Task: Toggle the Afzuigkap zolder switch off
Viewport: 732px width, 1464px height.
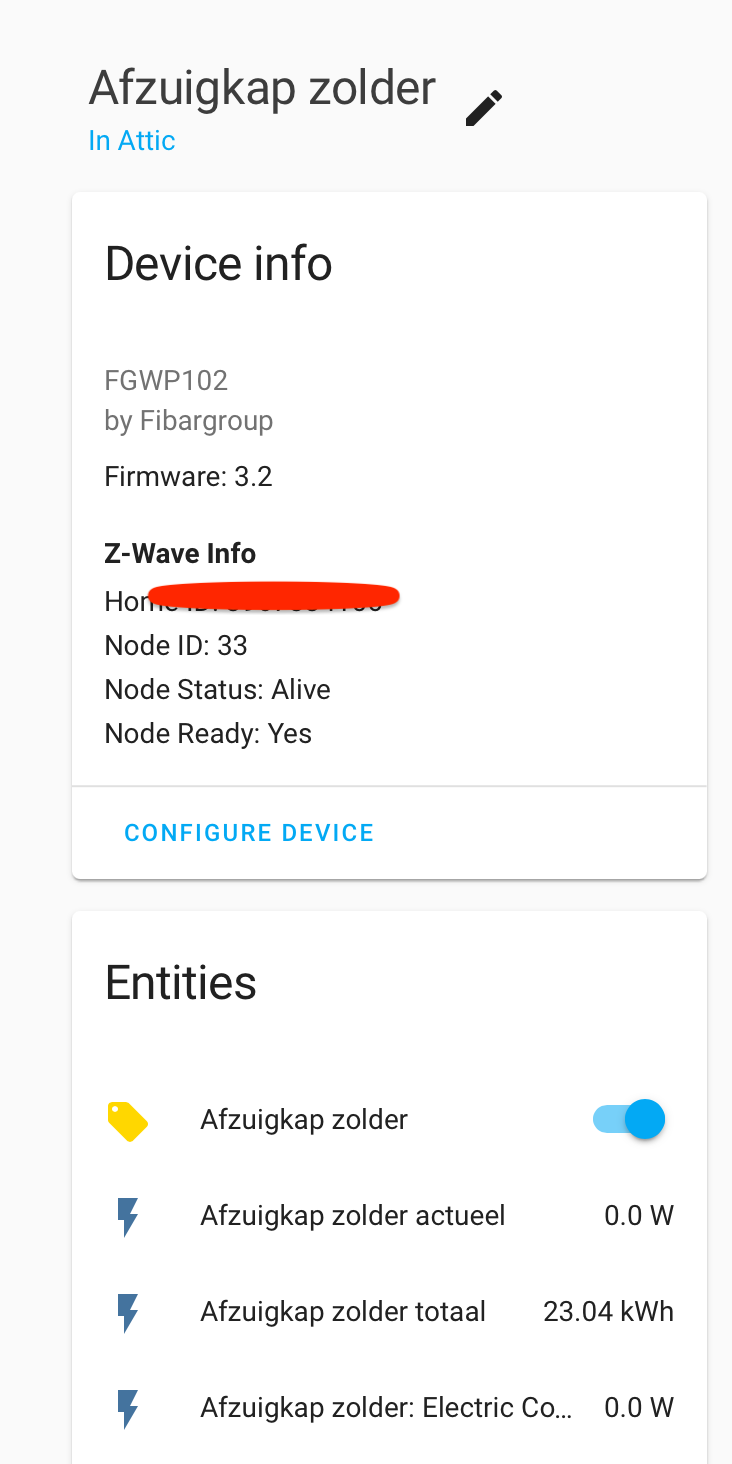Action: 629,1119
